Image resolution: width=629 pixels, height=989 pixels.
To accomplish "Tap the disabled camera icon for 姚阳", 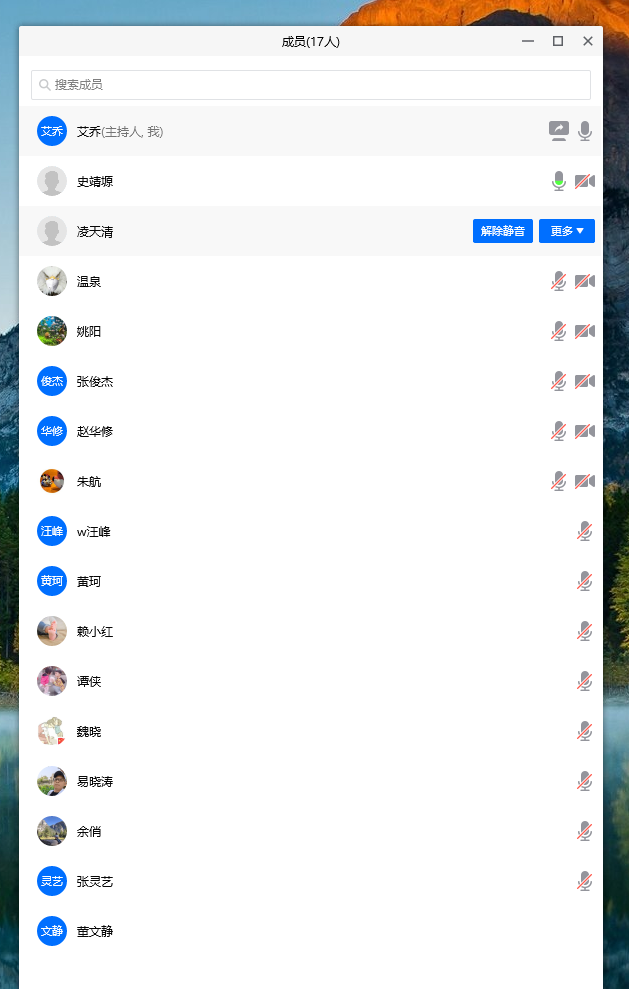I will (x=585, y=331).
